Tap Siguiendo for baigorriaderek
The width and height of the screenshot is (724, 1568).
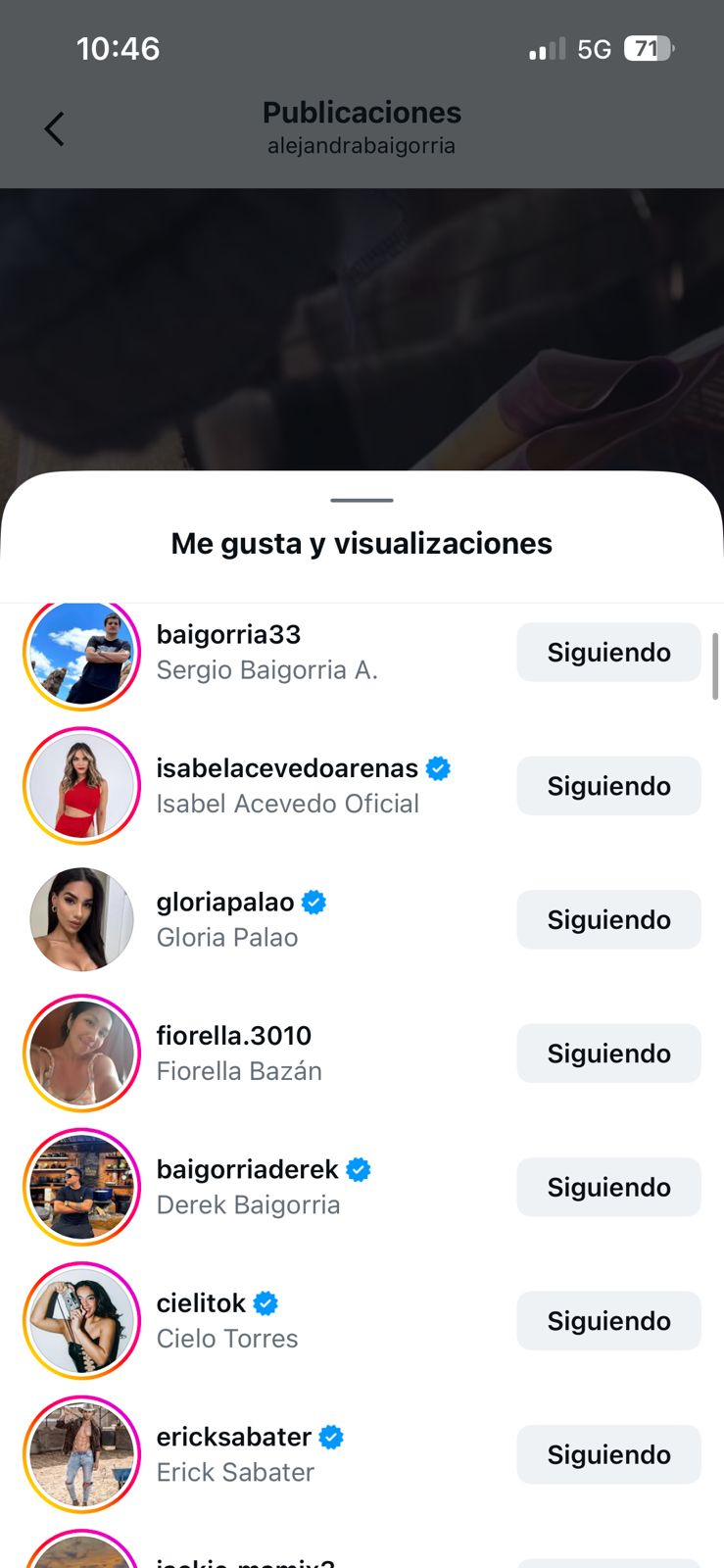(608, 1188)
